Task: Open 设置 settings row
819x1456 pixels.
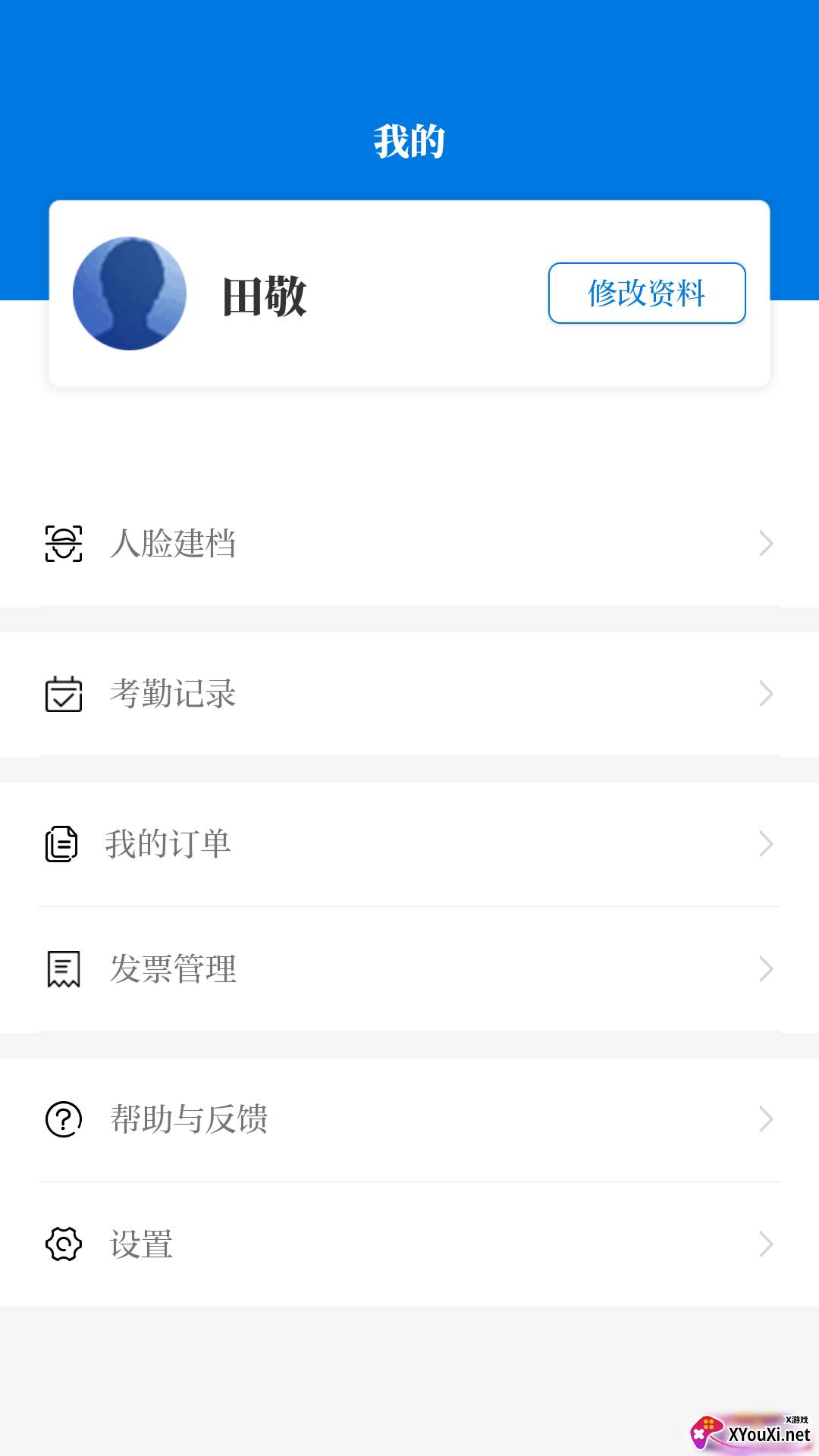Action: click(x=409, y=1244)
